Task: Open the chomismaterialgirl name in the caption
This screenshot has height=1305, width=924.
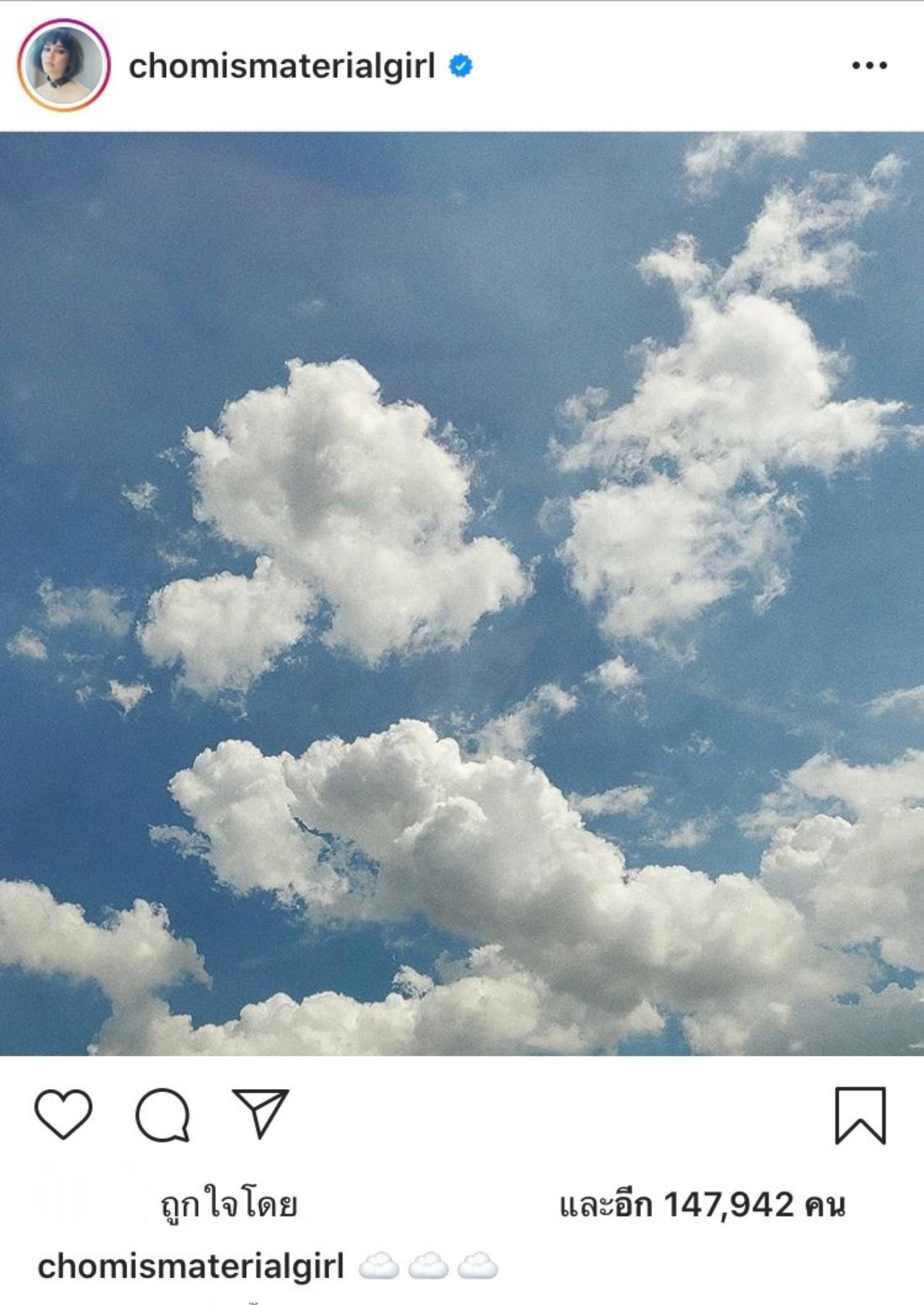Action: (191, 1267)
